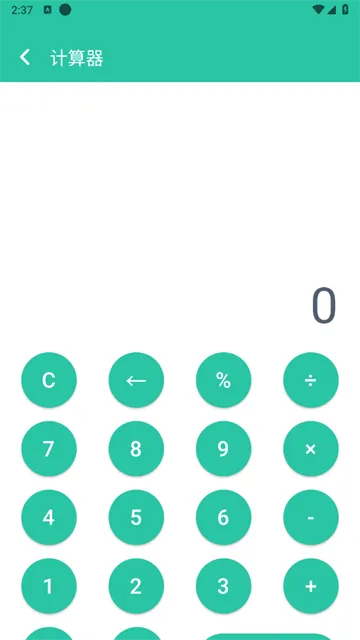Delete last digit with the backspace arrow
Image resolution: width=360 pixels, height=640 pixels.
coord(136,380)
